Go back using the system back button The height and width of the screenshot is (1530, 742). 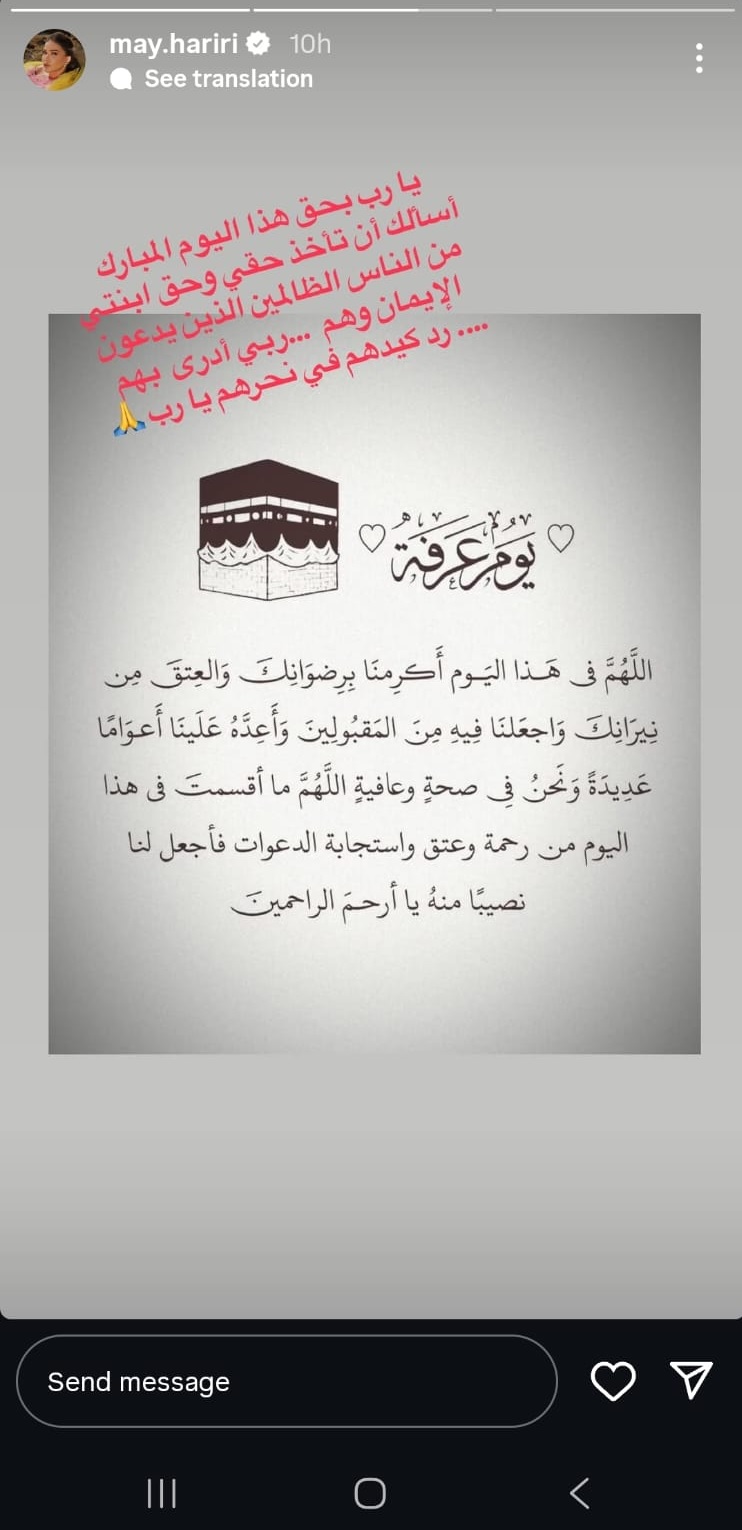coord(579,1493)
